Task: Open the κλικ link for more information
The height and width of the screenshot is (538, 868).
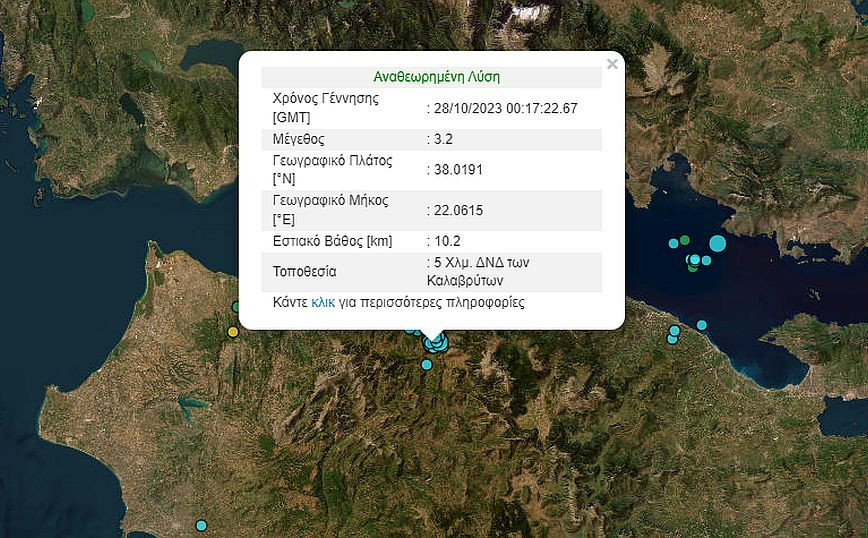Action: tap(322, 302)
